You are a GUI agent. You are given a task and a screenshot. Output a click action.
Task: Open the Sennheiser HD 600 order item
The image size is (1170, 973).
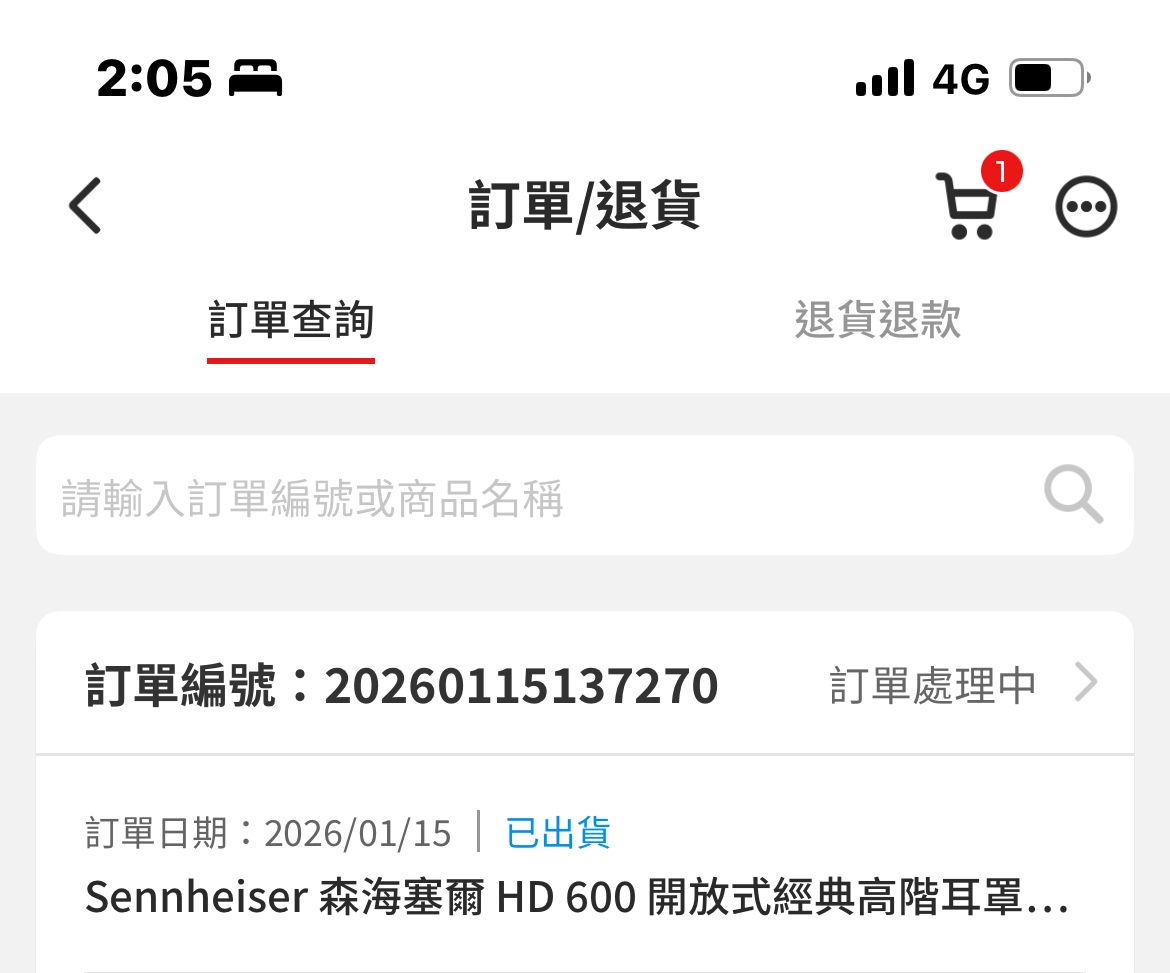point(577,897)
